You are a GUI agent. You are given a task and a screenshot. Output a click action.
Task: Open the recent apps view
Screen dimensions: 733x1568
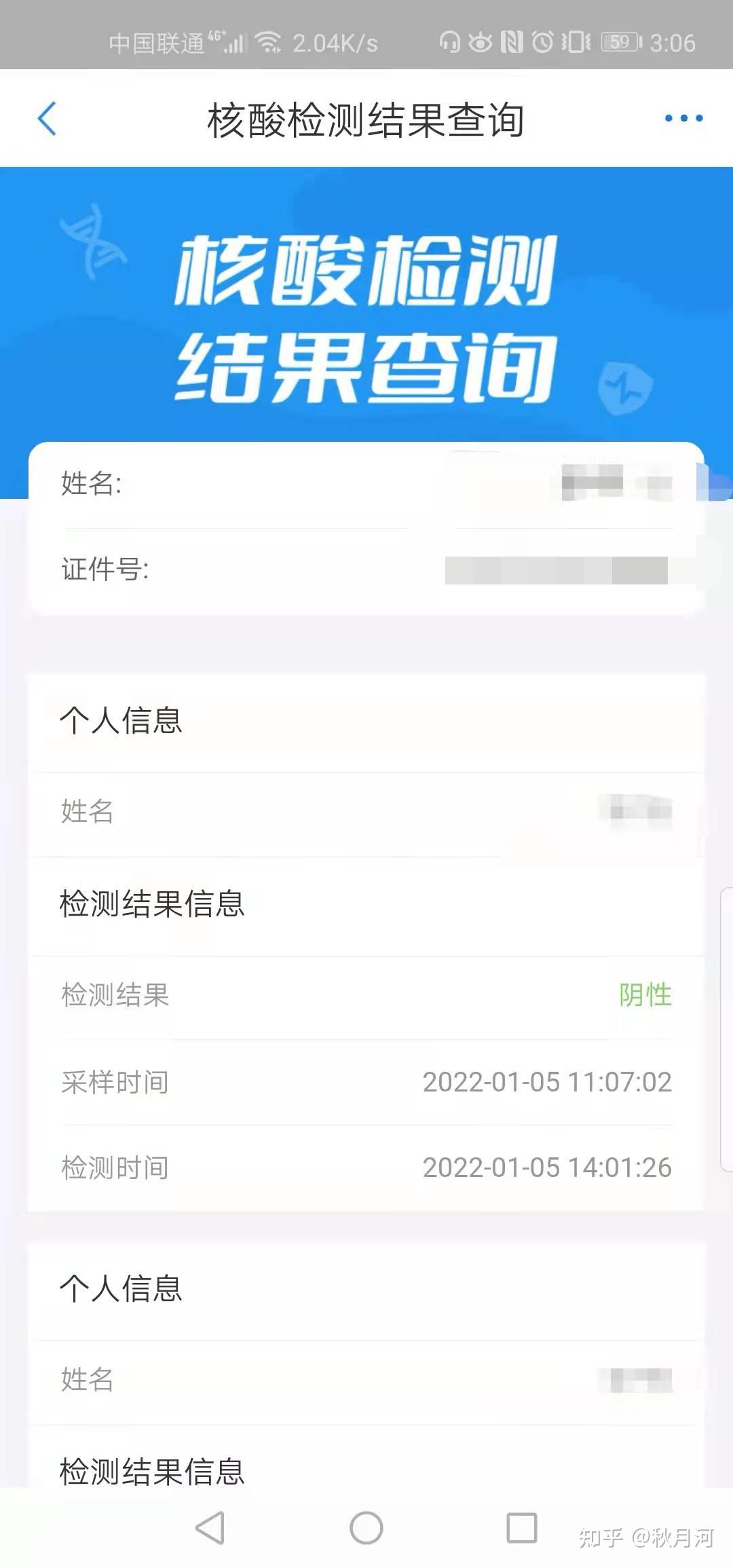(x=522, y=1528)
